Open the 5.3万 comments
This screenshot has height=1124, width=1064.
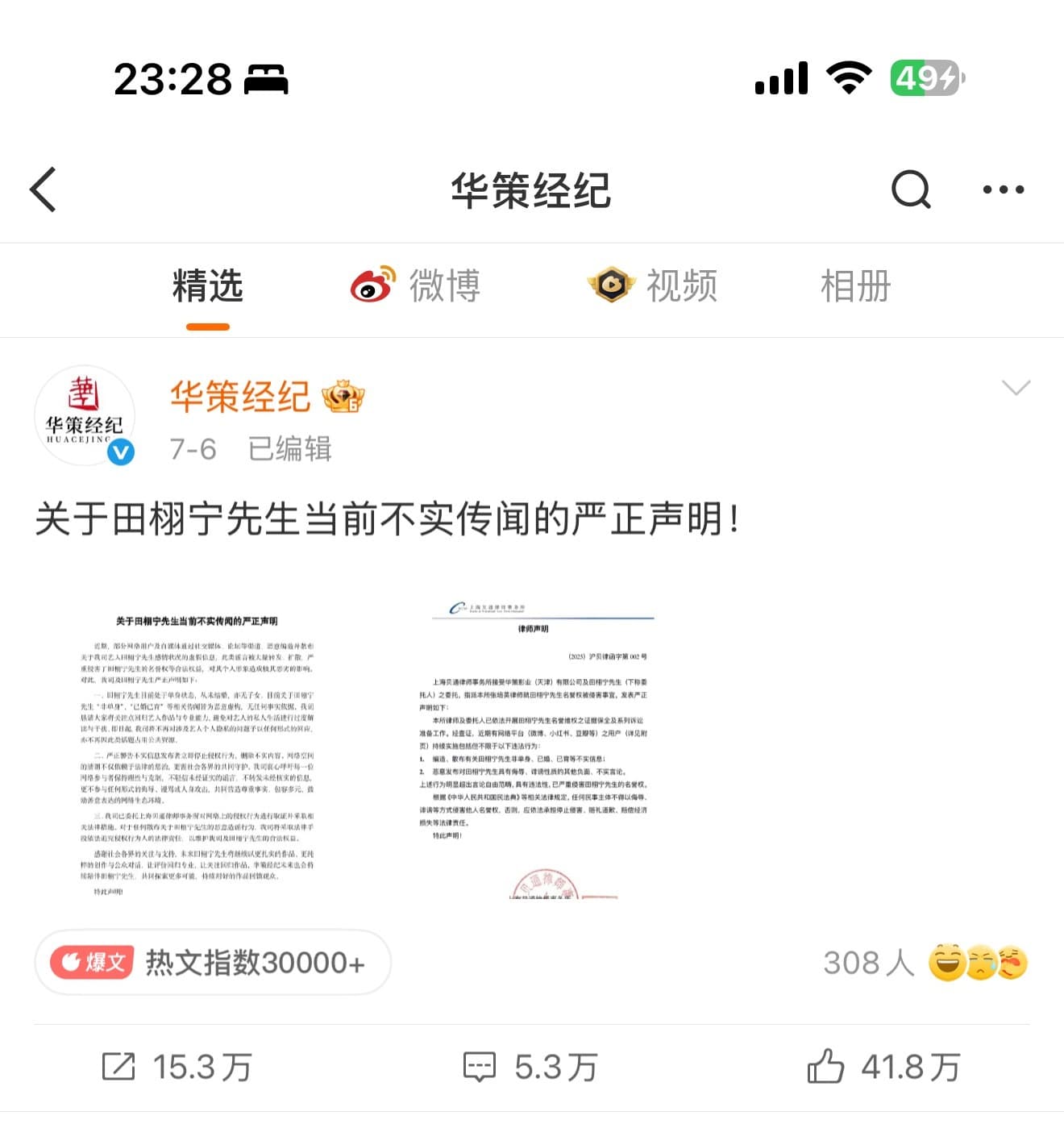coord(530,1068)
